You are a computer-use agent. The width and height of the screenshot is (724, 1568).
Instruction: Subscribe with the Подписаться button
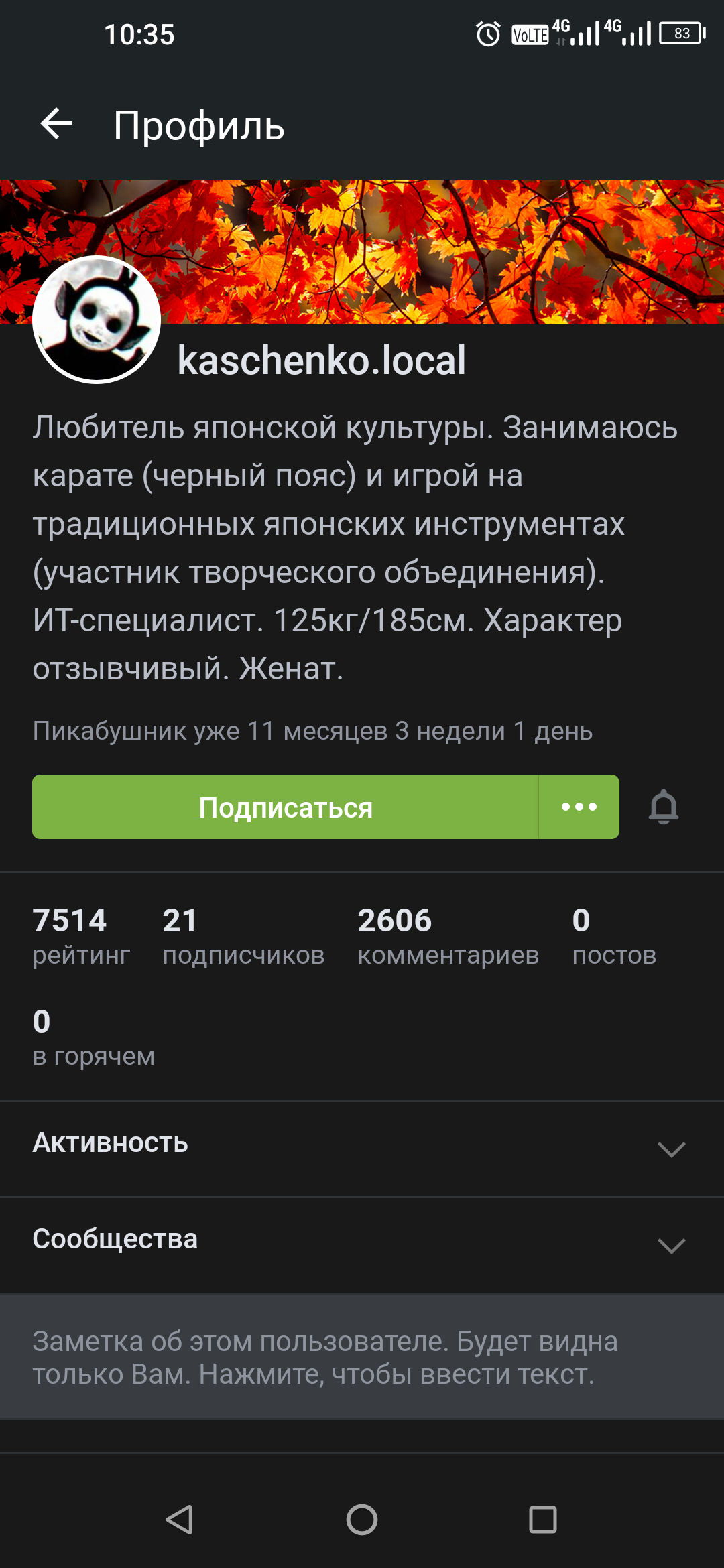click(285, 807)
